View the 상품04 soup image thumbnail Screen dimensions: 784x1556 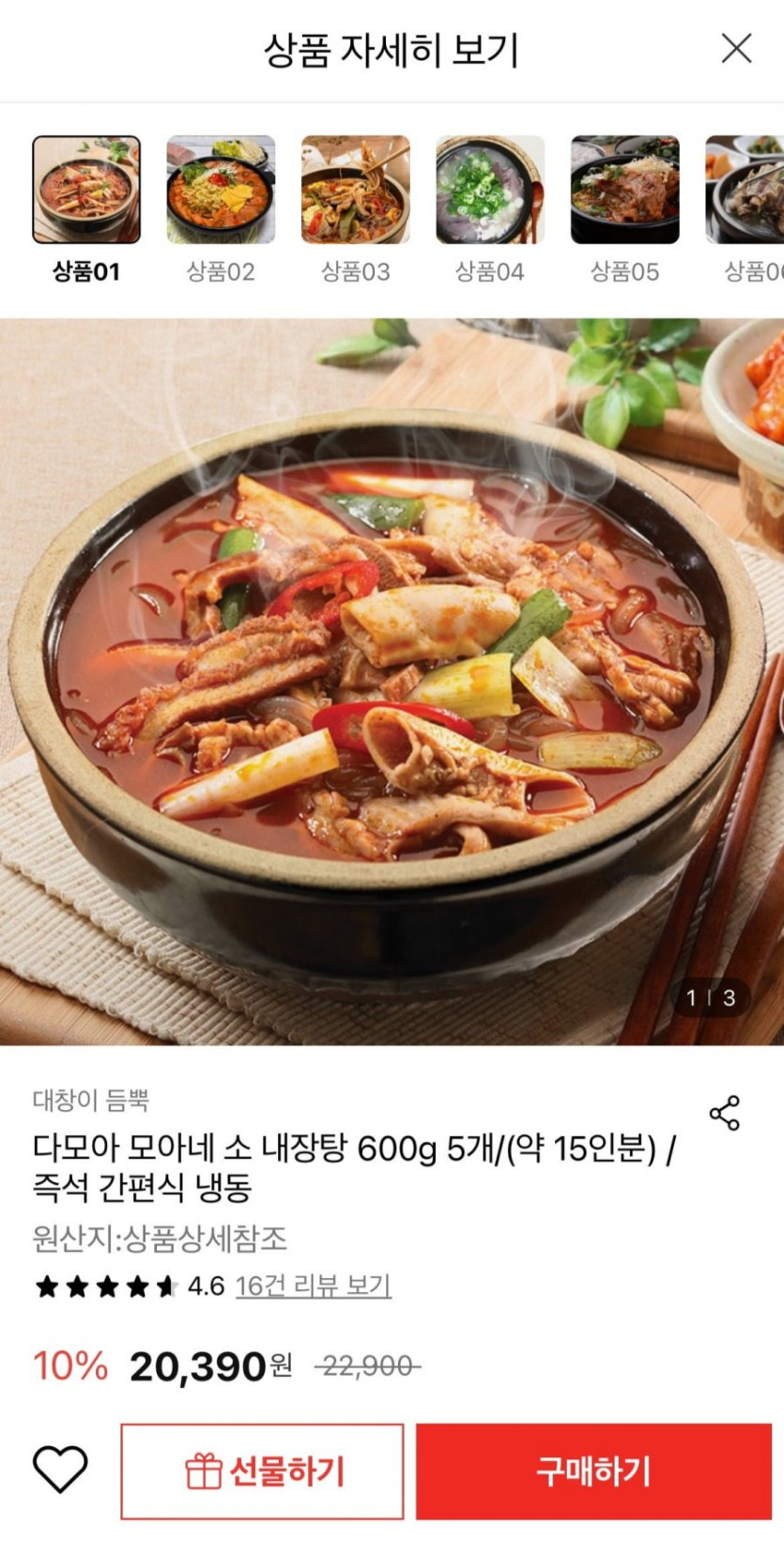coord(490,190)
